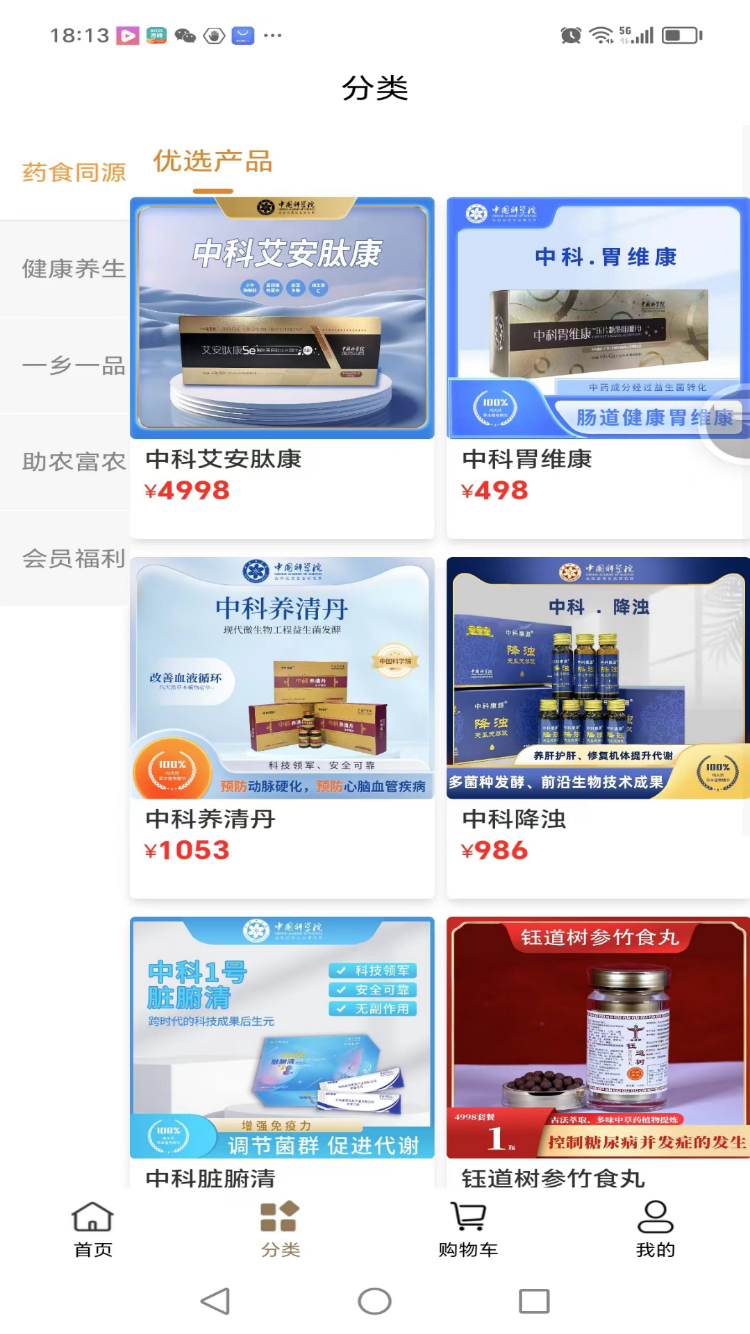The height and width of the screenshot is (1334, 750).
Task: Open the 中科脏腑清 product card
Action: pyautogui.click(x=282, y=1053)
